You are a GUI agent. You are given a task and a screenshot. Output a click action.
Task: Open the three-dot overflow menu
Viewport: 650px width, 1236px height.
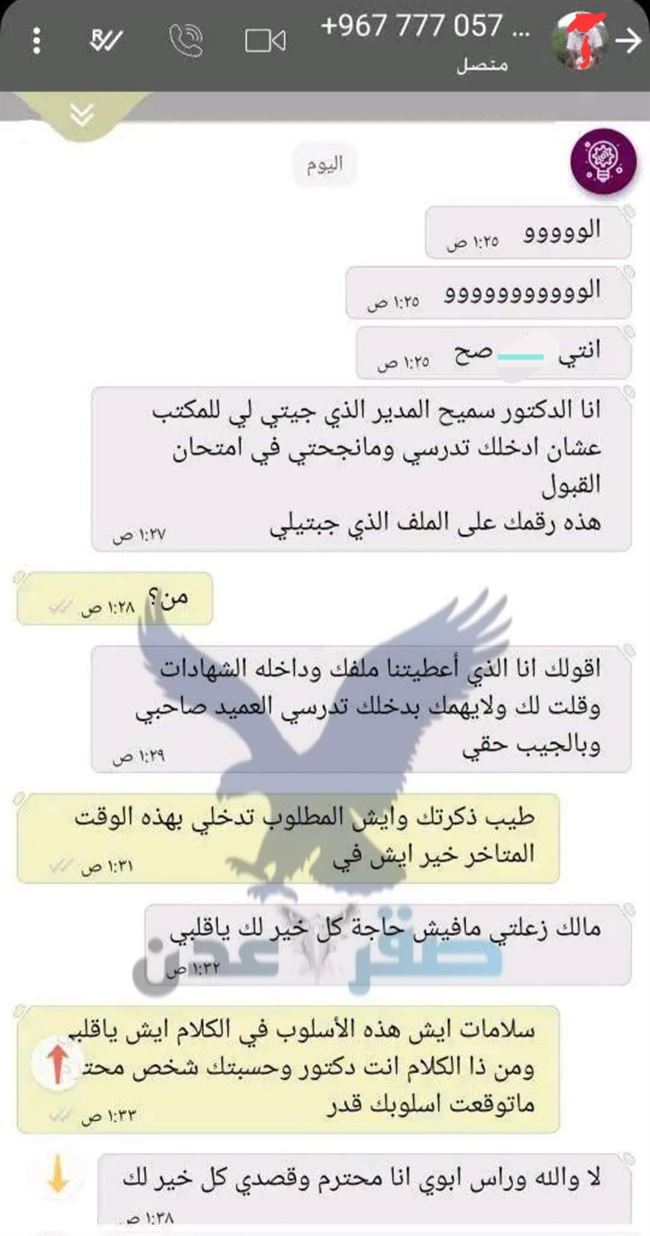click(37, 41)
